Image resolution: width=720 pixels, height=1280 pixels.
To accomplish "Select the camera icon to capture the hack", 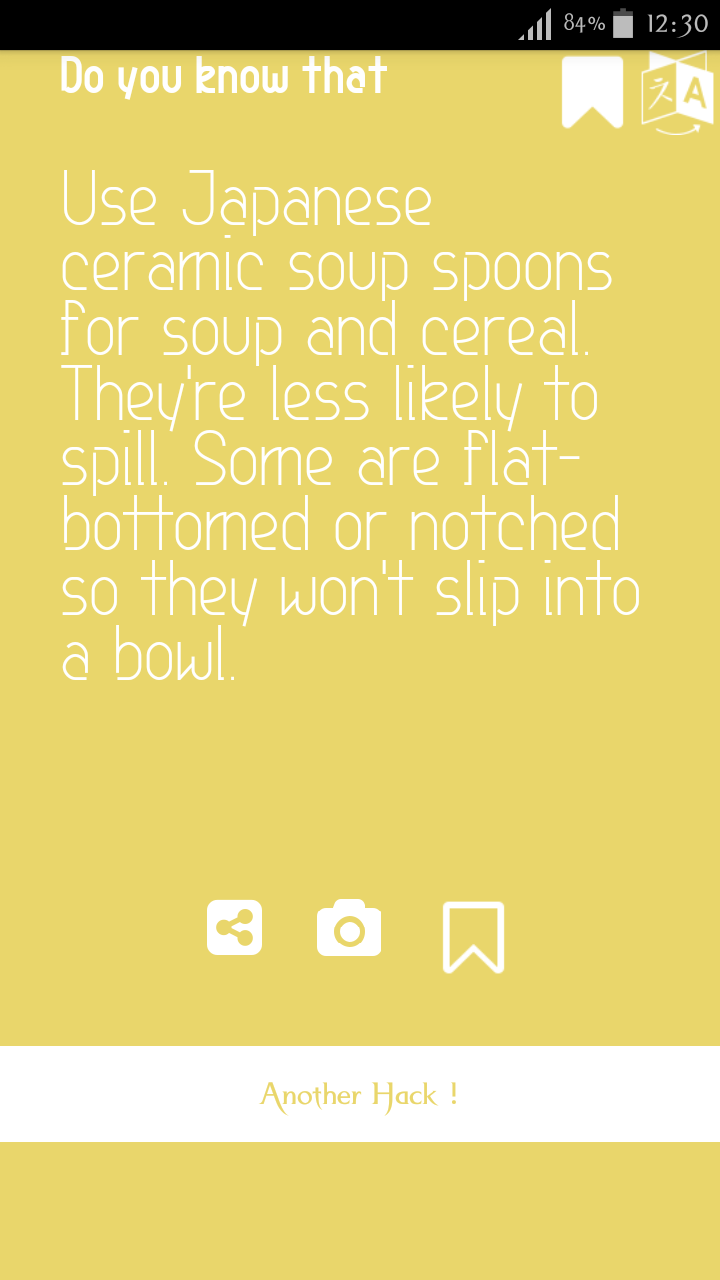I will pyautogui.click(x=349, y=928).
